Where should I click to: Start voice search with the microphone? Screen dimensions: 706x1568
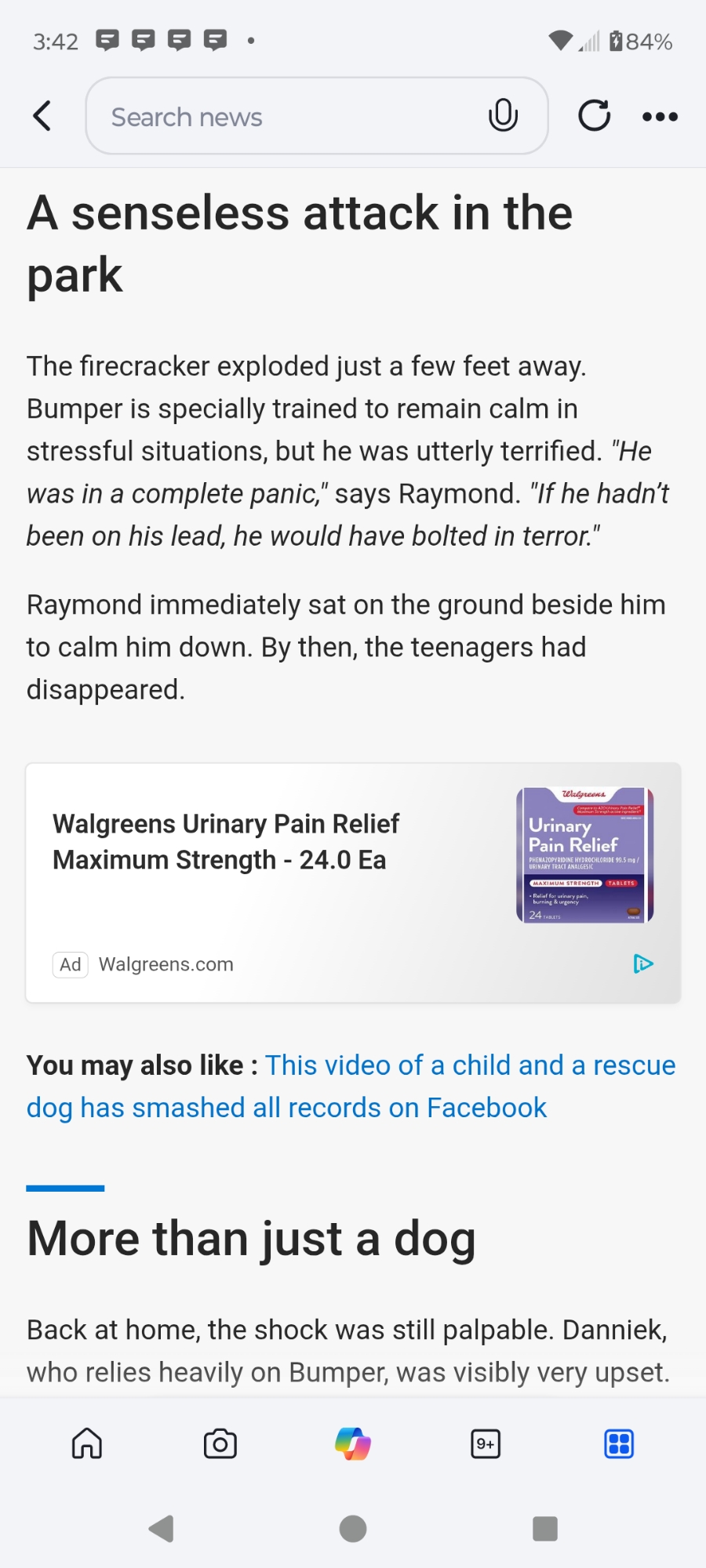[503, 116]
